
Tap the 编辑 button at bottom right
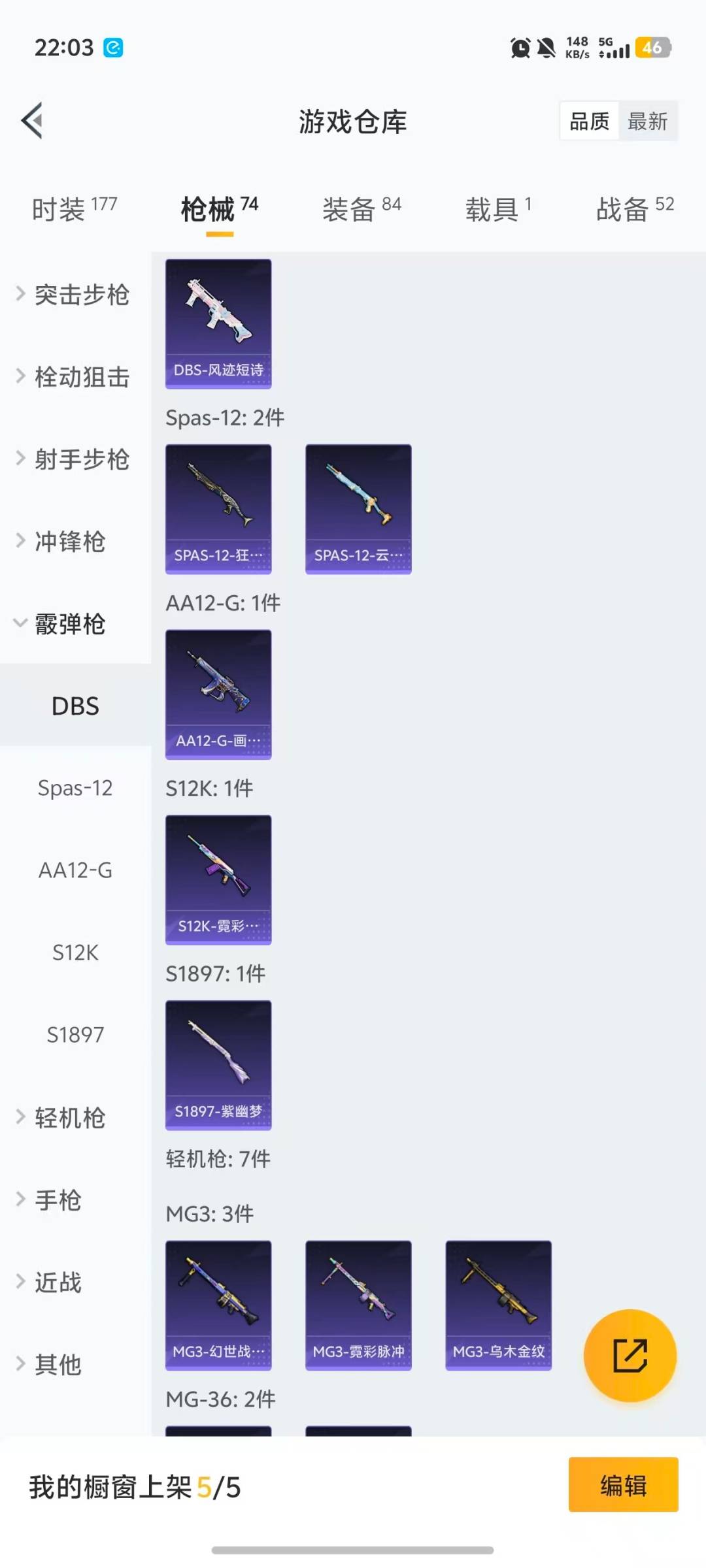point(623,1484)
